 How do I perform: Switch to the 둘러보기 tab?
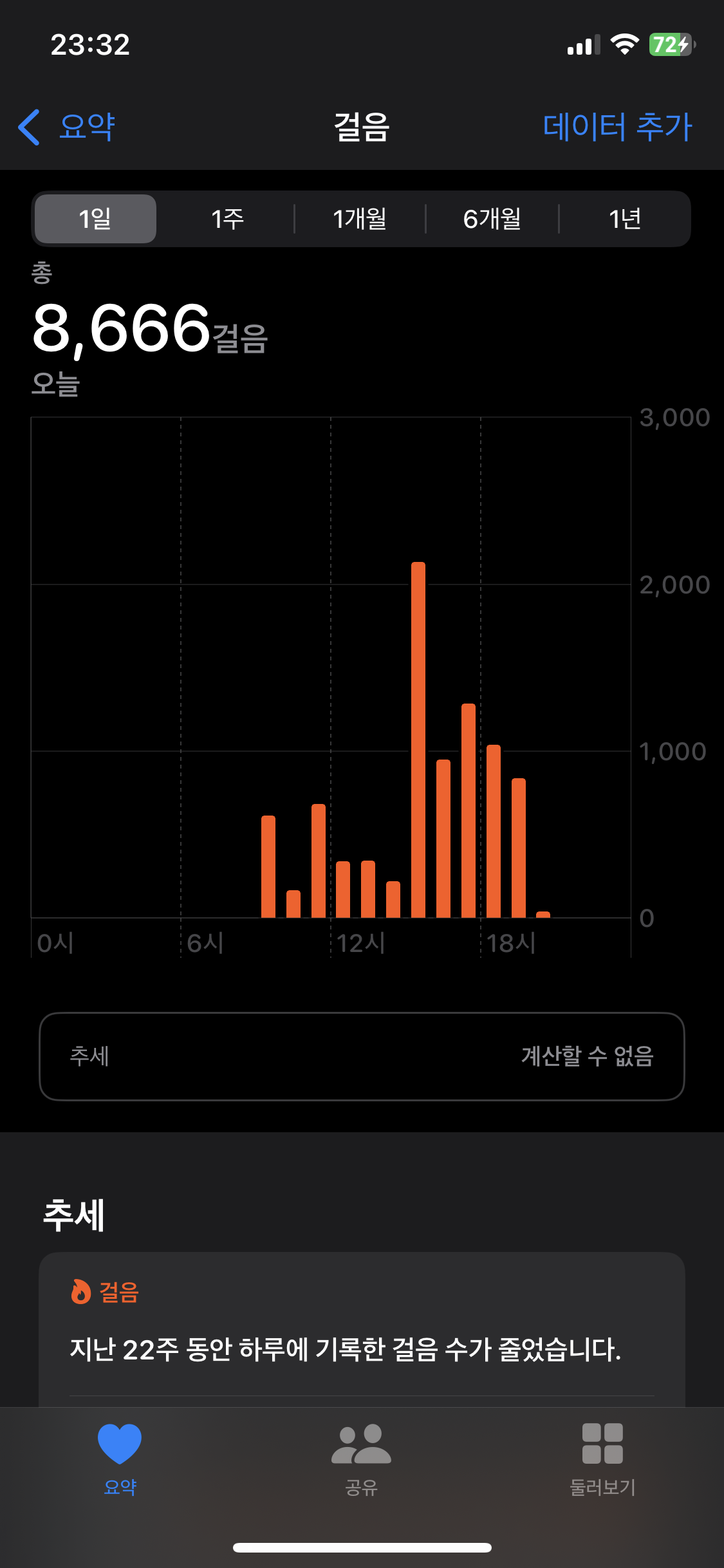point(602,1459)
